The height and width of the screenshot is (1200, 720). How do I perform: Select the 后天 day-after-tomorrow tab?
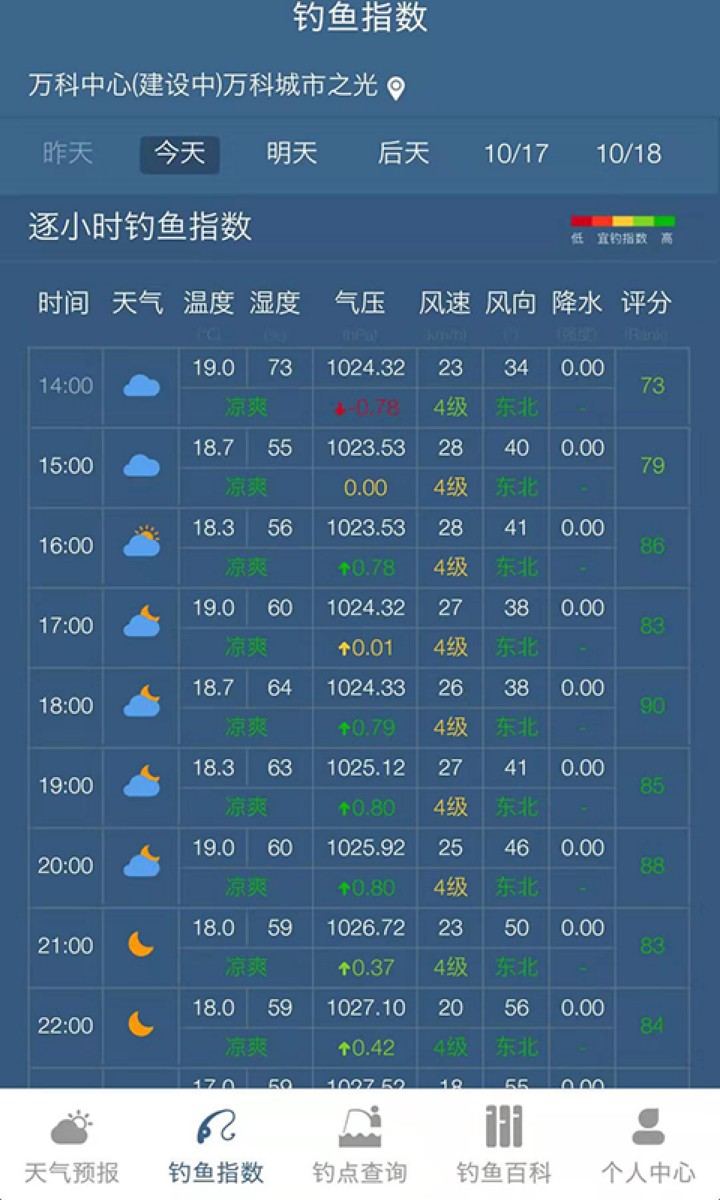pyautogui.click(x=402, y=153)
